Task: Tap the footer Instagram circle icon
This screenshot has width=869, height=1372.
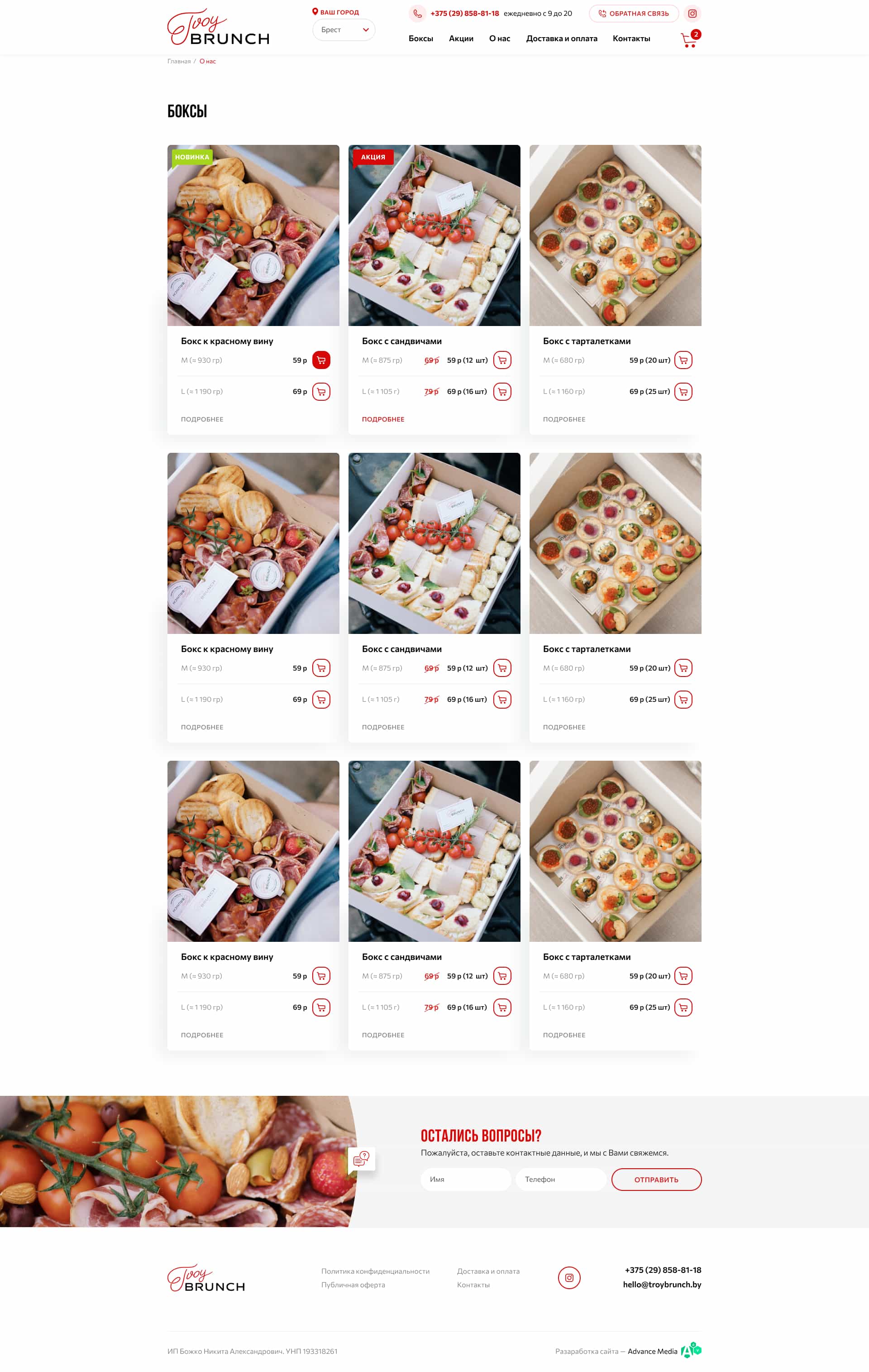Action: click(568, 1278)
